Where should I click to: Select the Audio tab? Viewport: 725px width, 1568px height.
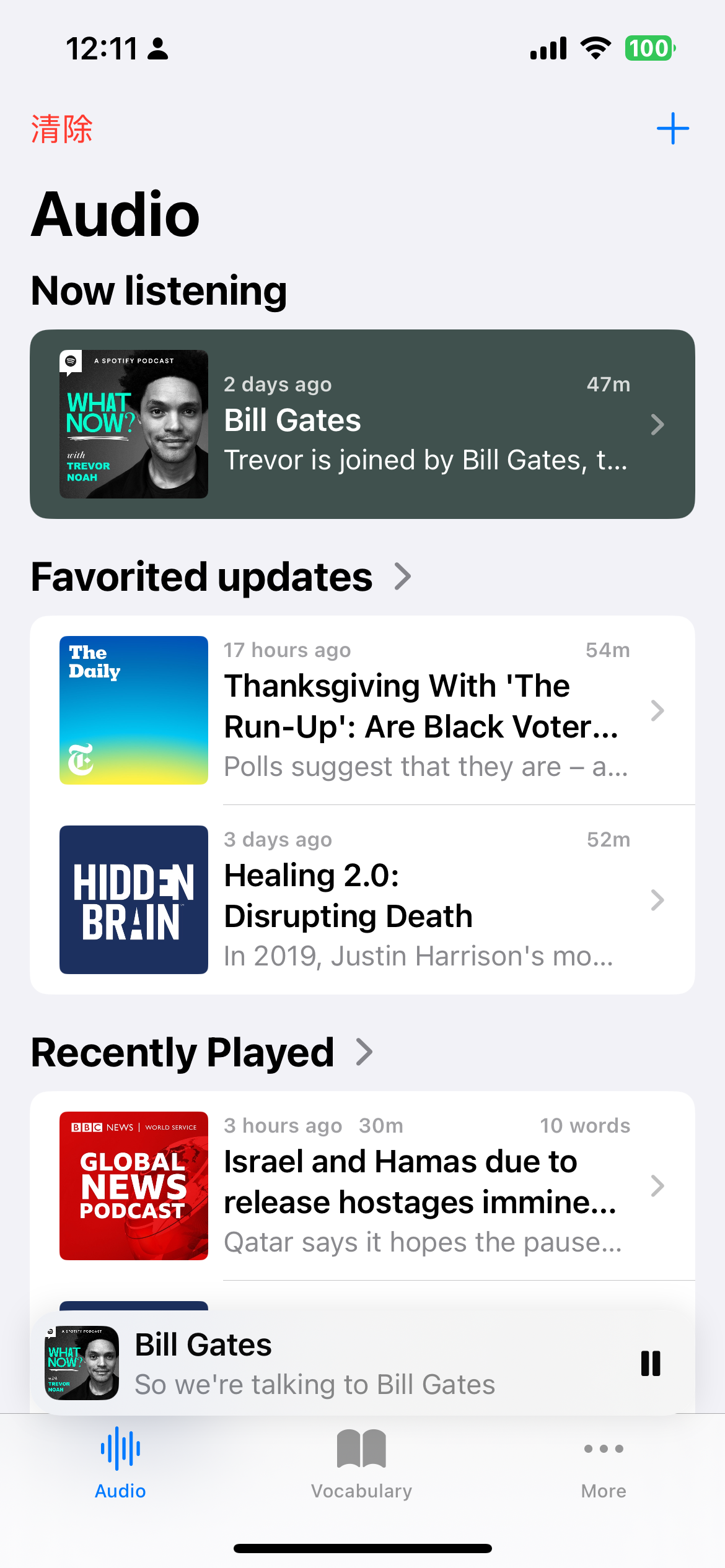point(120,1463)
